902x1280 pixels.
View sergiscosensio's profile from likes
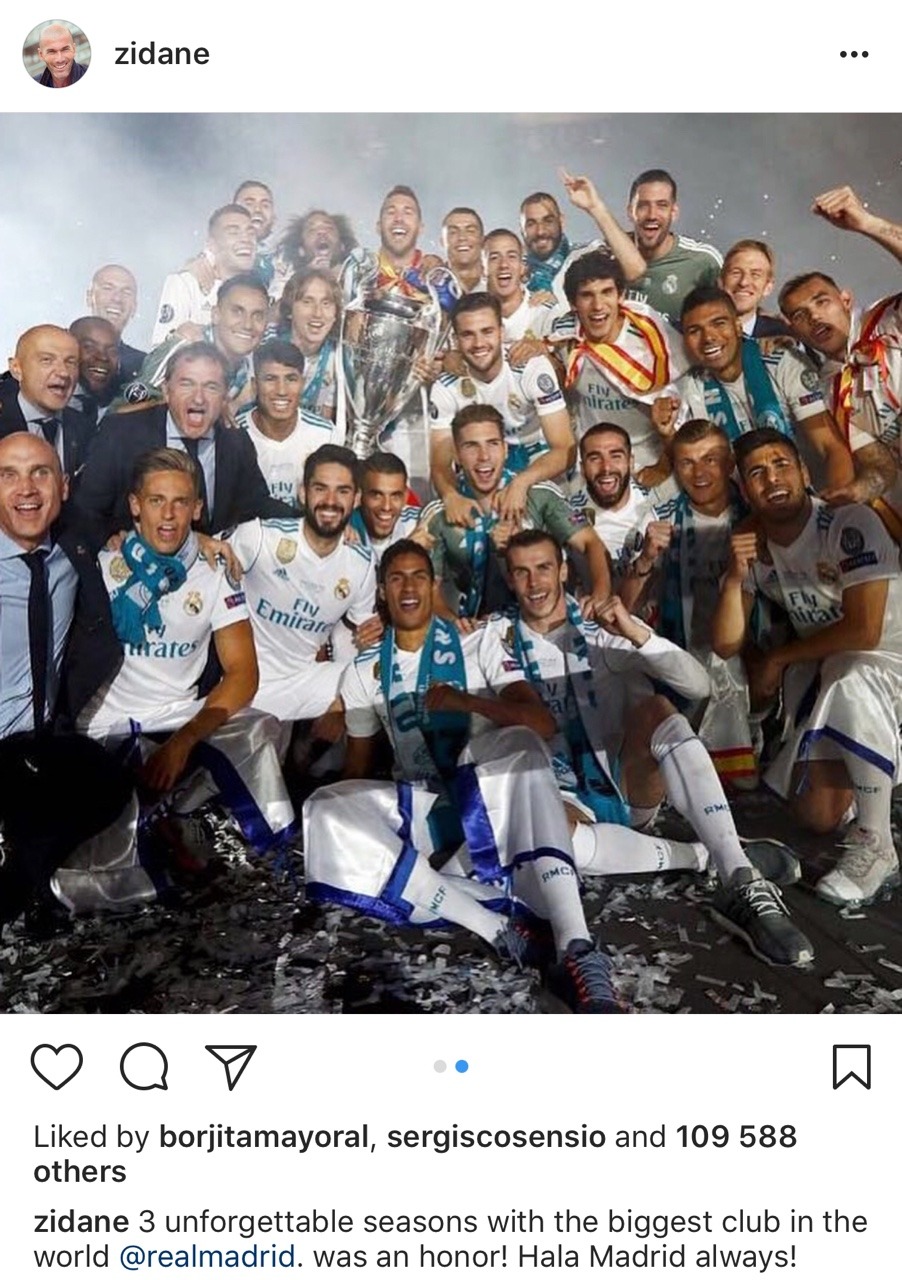[496, 1137]
